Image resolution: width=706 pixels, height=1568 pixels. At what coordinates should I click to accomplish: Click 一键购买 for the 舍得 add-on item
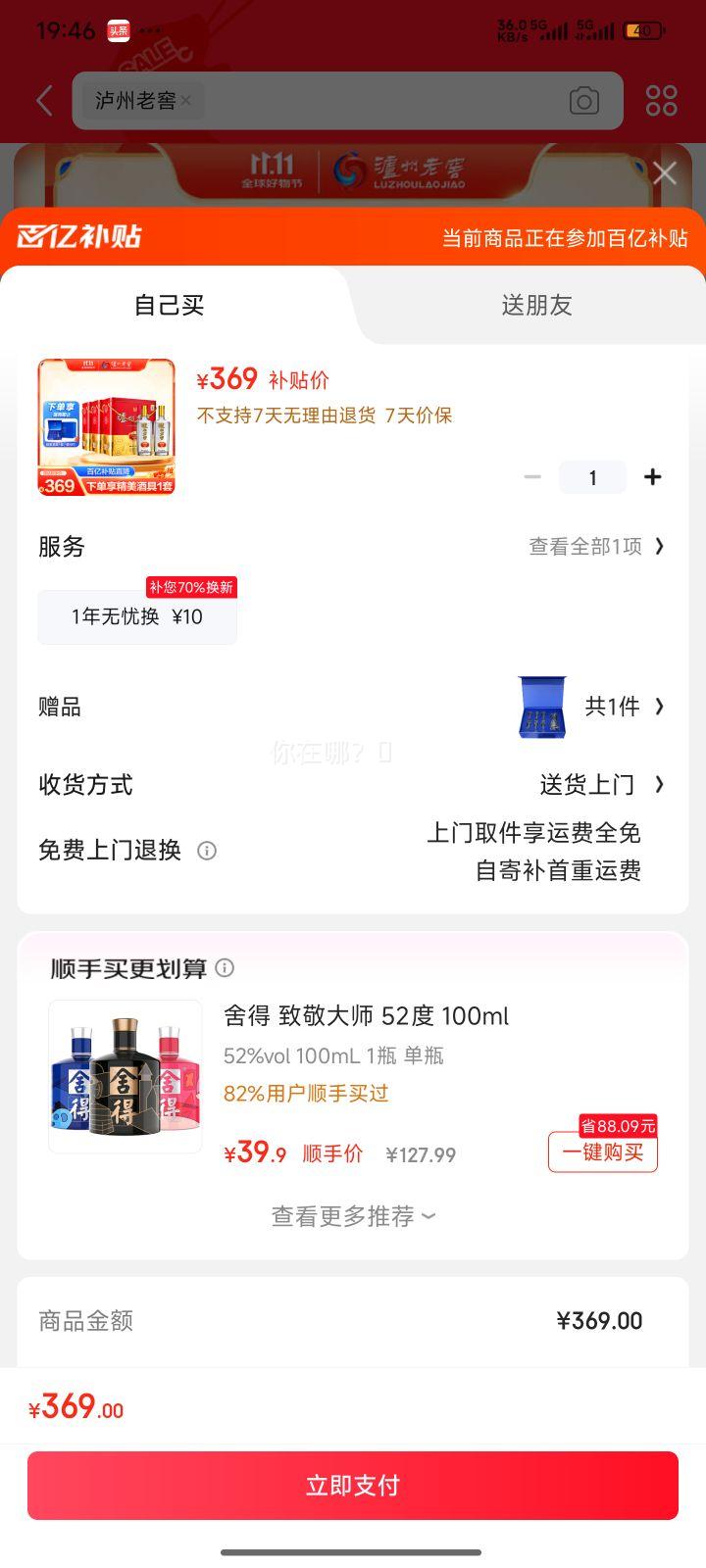click(x=602, y=1152)
